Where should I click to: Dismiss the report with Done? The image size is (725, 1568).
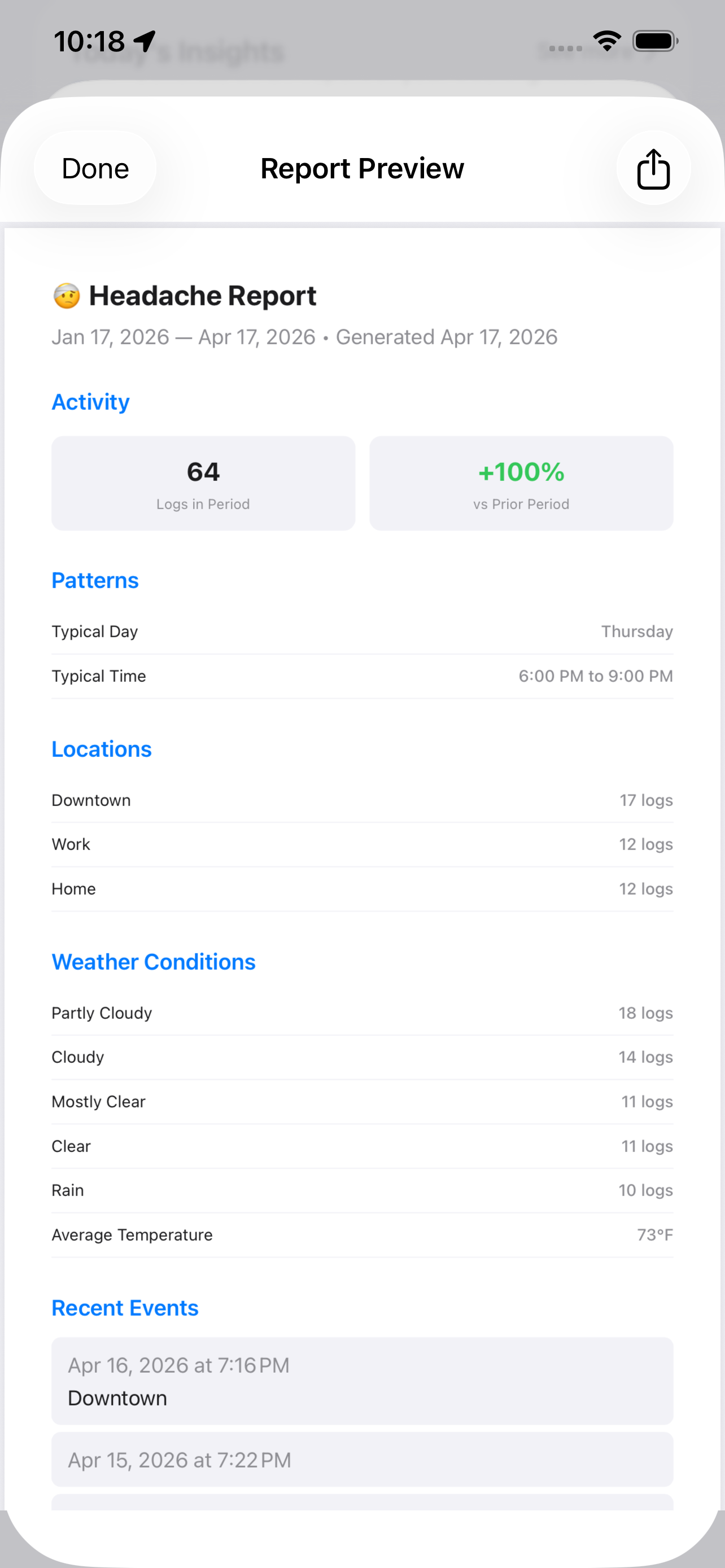click(x=95, y=168)
